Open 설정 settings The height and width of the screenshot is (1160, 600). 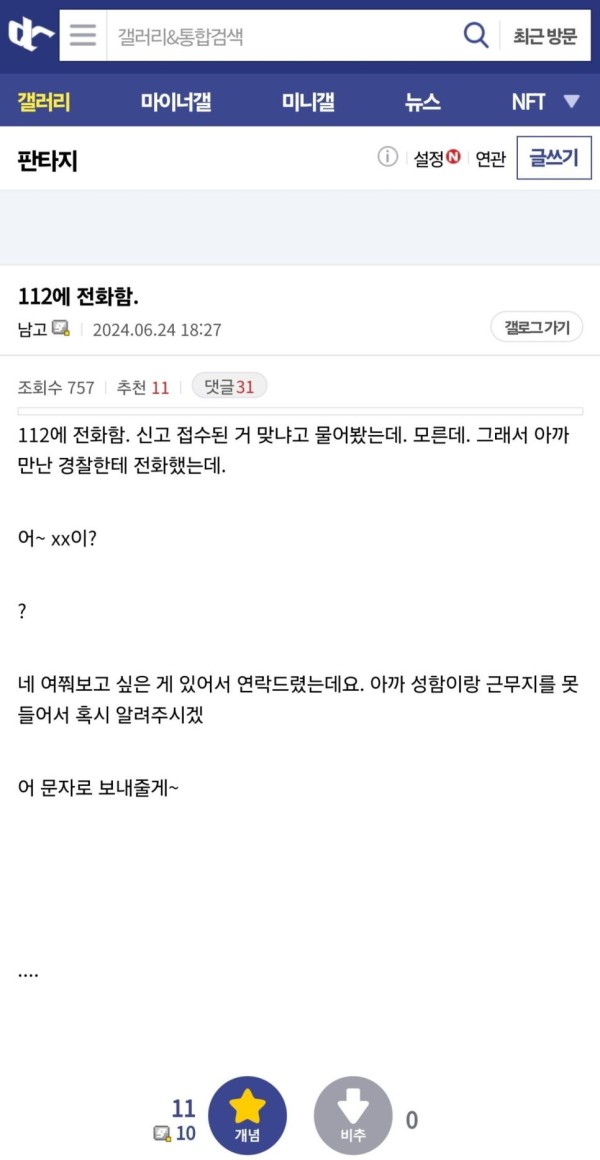coord(436,158)
